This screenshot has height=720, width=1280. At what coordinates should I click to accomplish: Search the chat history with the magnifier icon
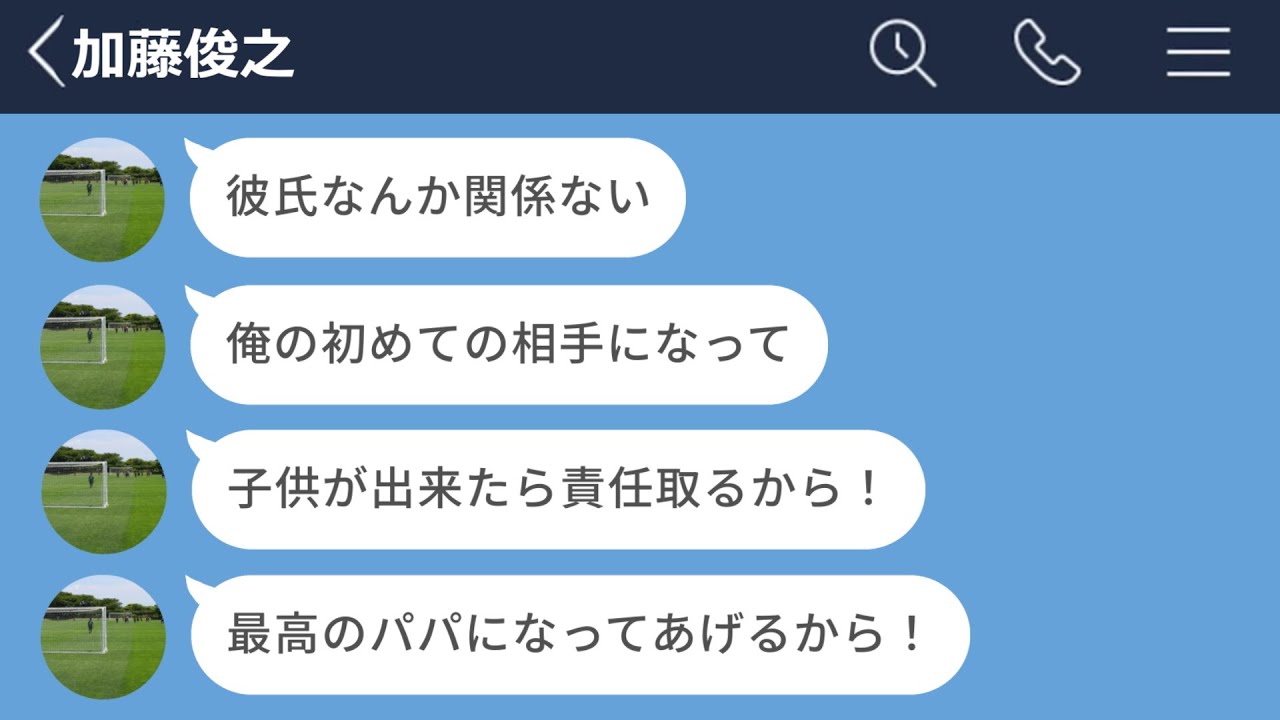pyautogui.click(x=901, y=53)
